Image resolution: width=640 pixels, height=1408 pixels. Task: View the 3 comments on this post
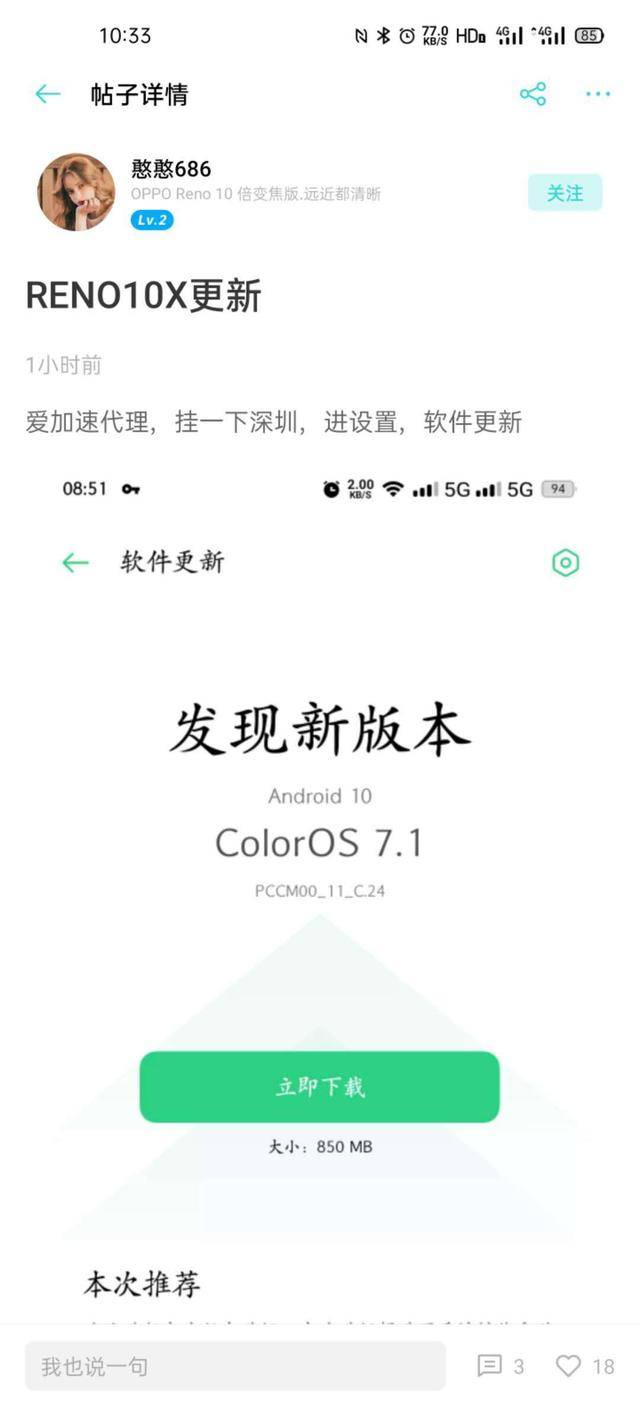501,1366
